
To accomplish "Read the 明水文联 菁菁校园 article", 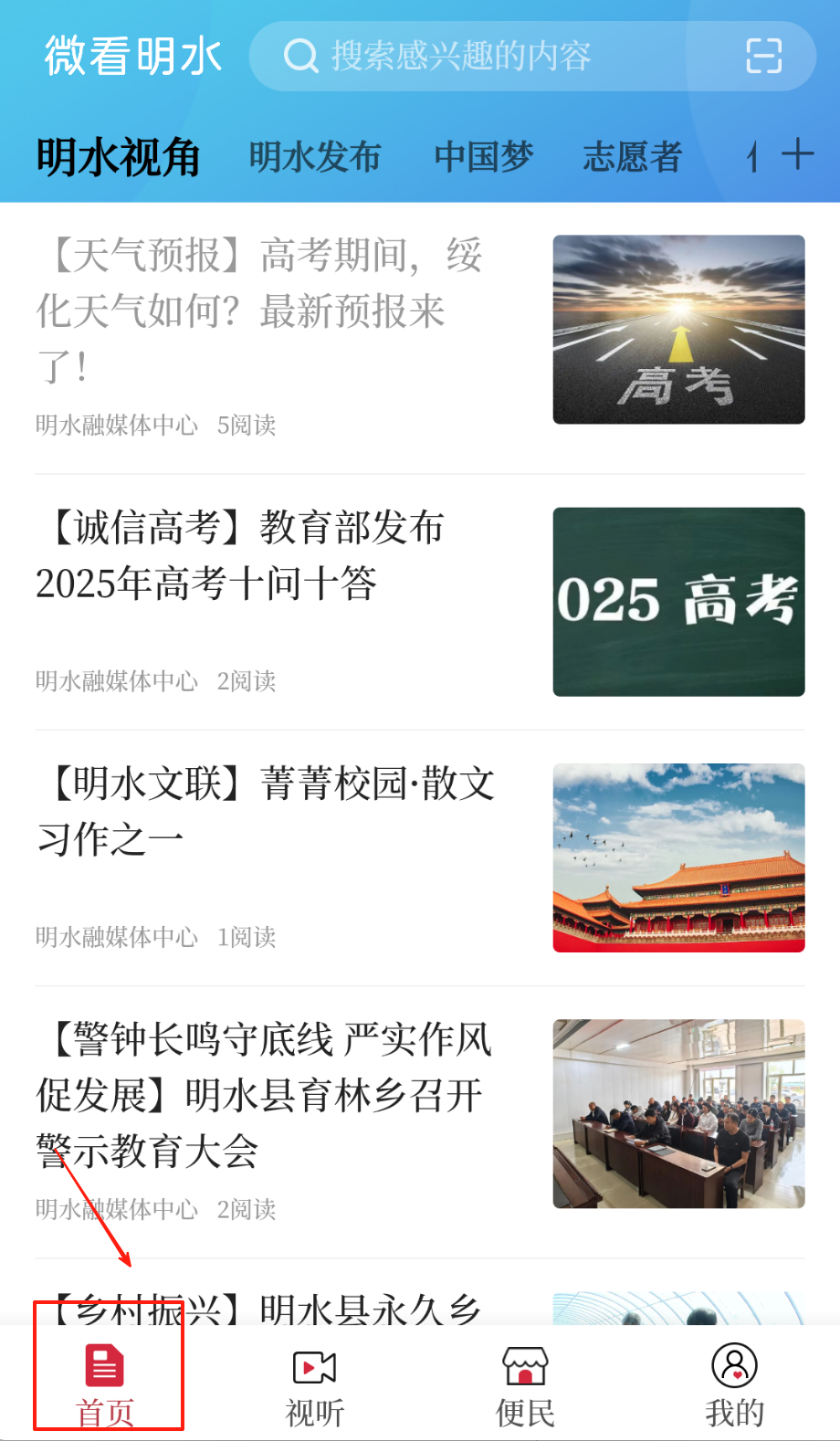I will tap(265, 811).
